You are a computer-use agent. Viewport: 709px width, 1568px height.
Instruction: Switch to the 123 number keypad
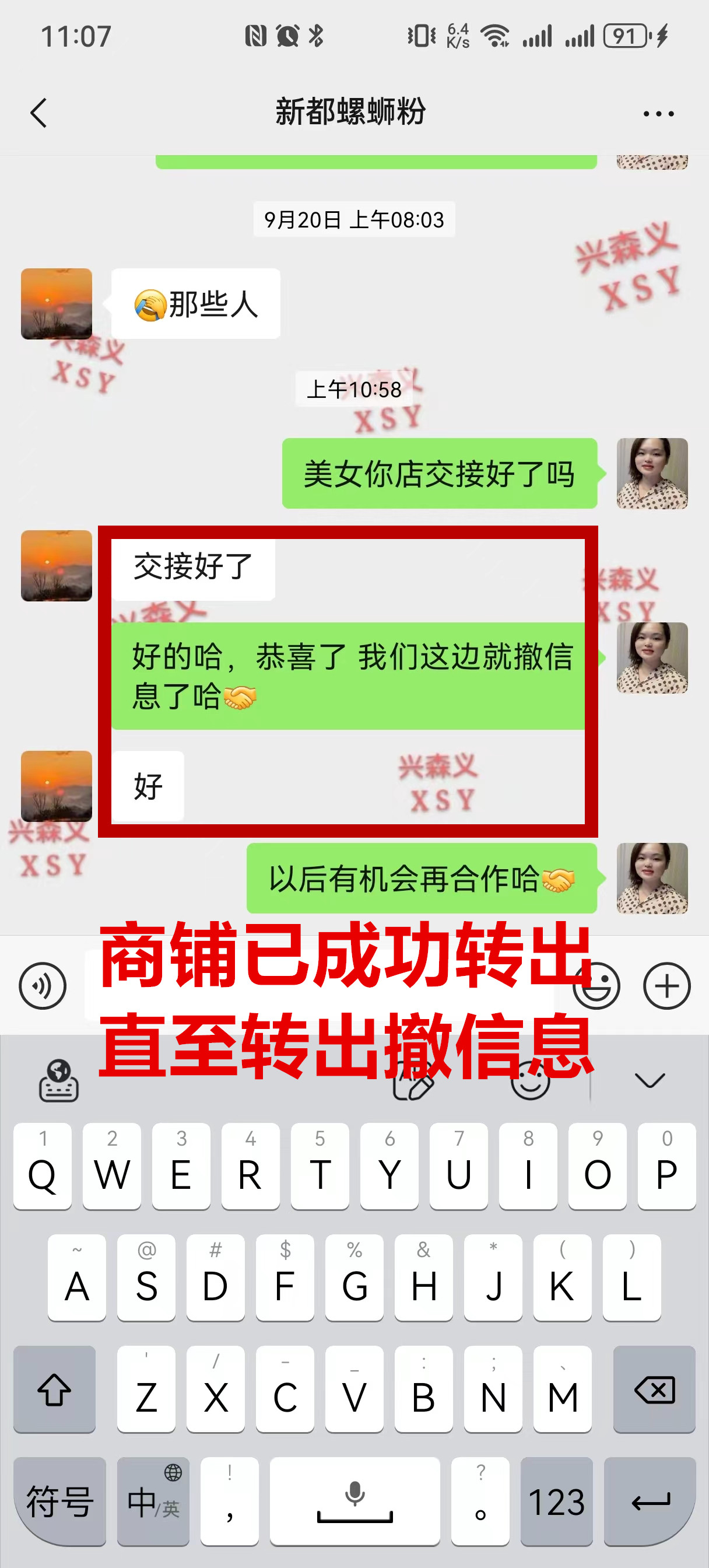click(x=556, y=1501)
